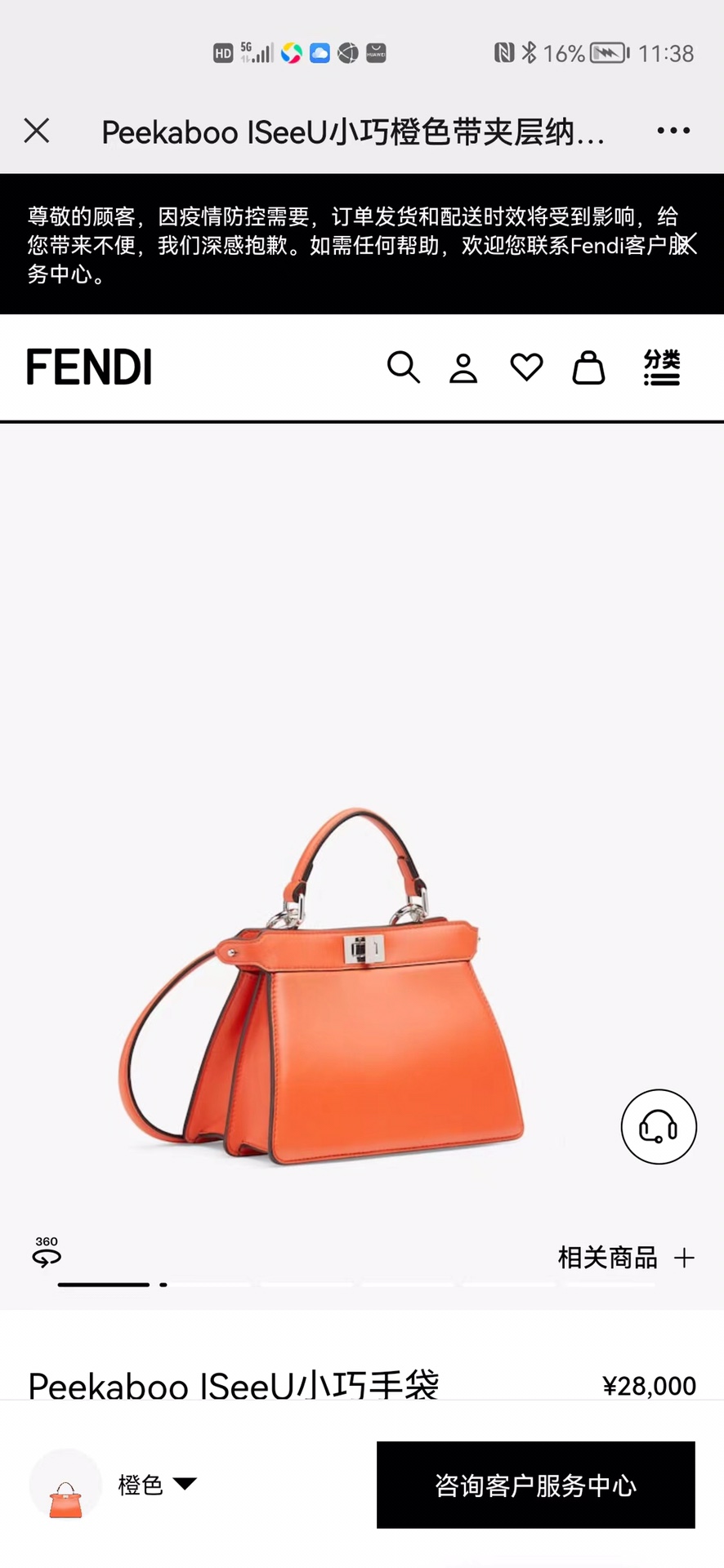The width and height of the screenshot is (724, 1568).
Task: Open the shopping bag
Action: coord(588,367)
